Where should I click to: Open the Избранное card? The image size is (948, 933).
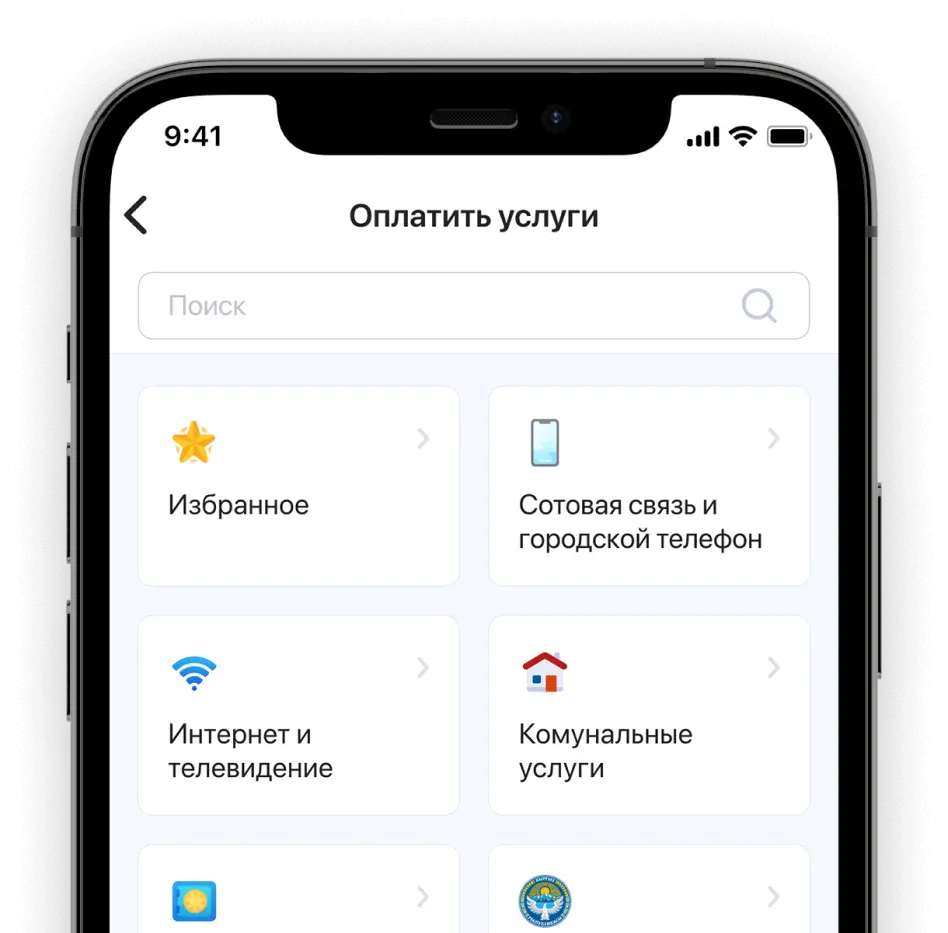click(298, 486)
